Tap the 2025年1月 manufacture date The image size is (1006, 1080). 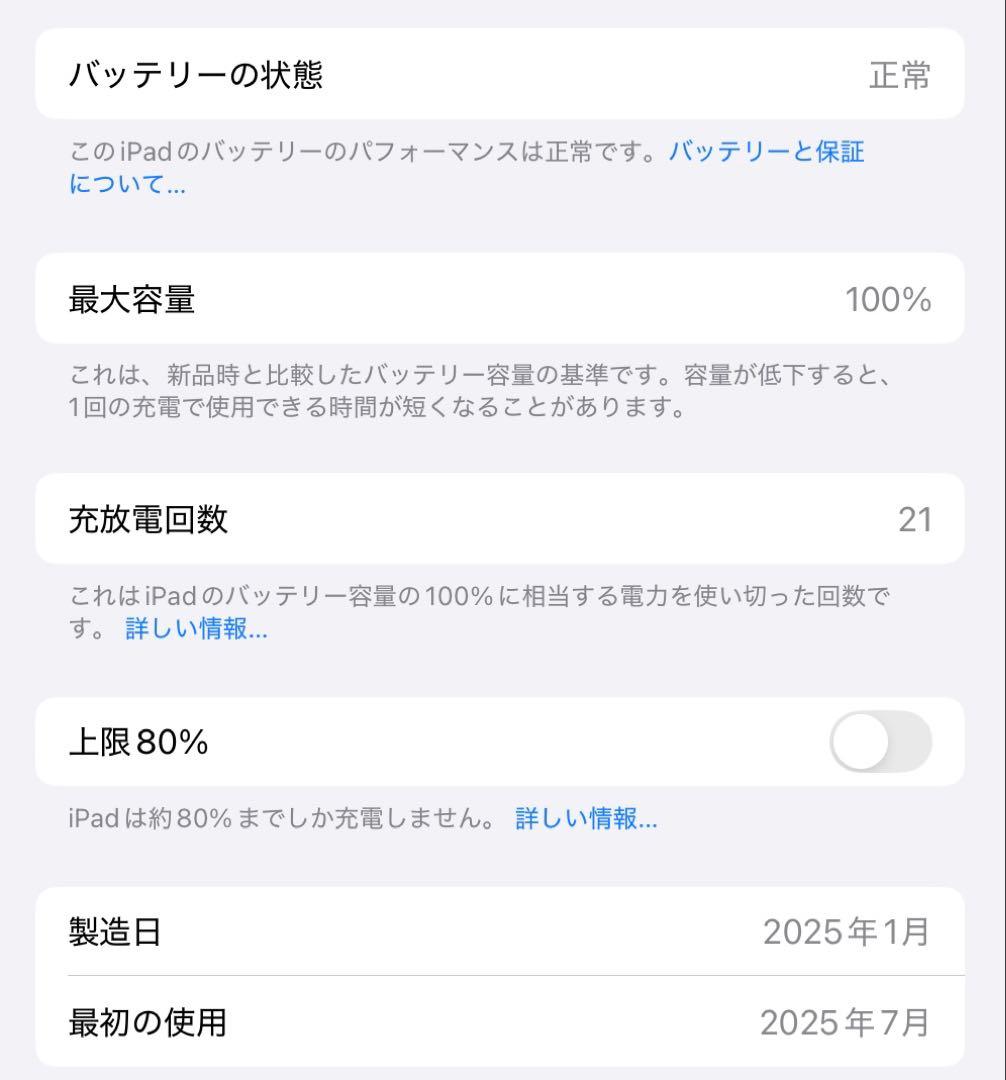[x=850, y=933]
